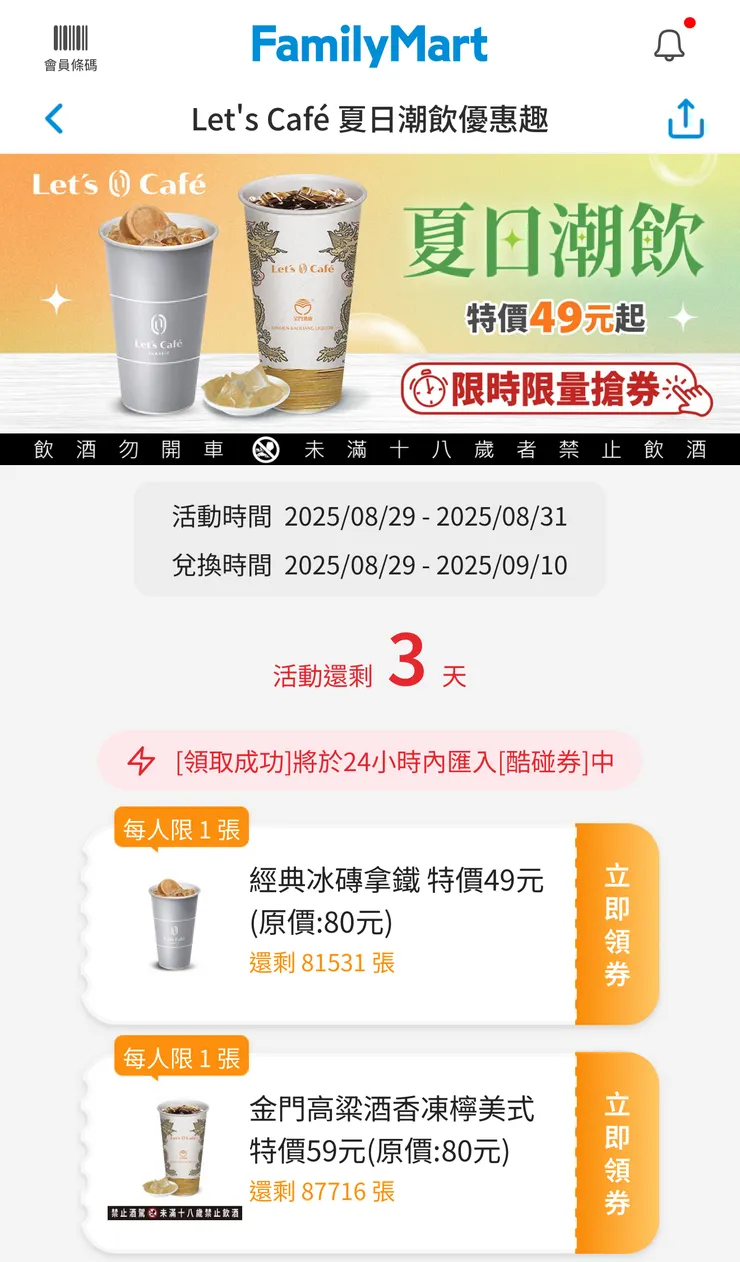Open notifications via the bell icon

coord(670,44)
